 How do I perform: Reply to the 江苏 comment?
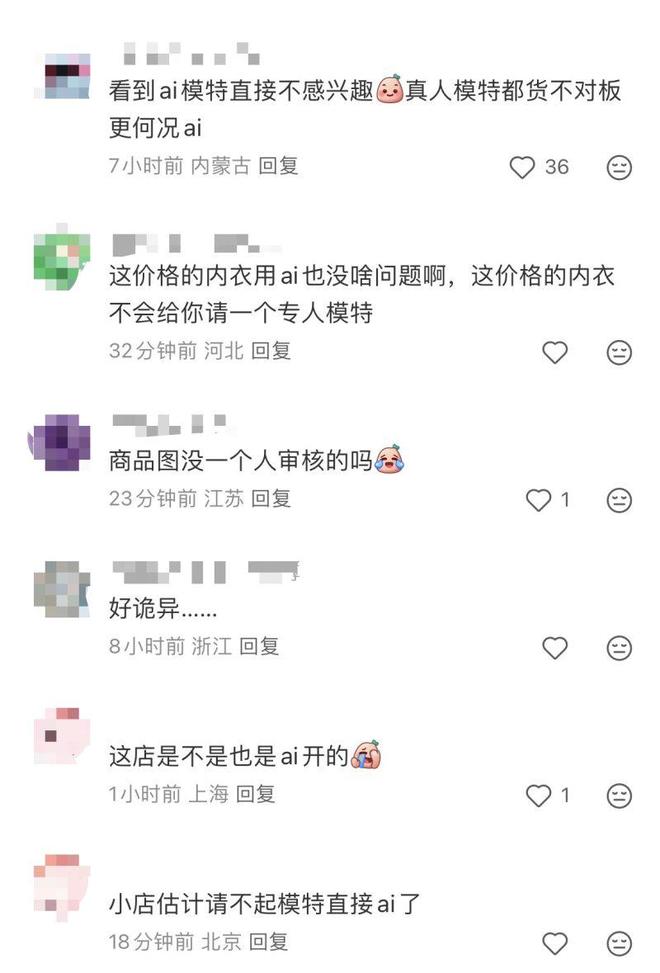270,498
